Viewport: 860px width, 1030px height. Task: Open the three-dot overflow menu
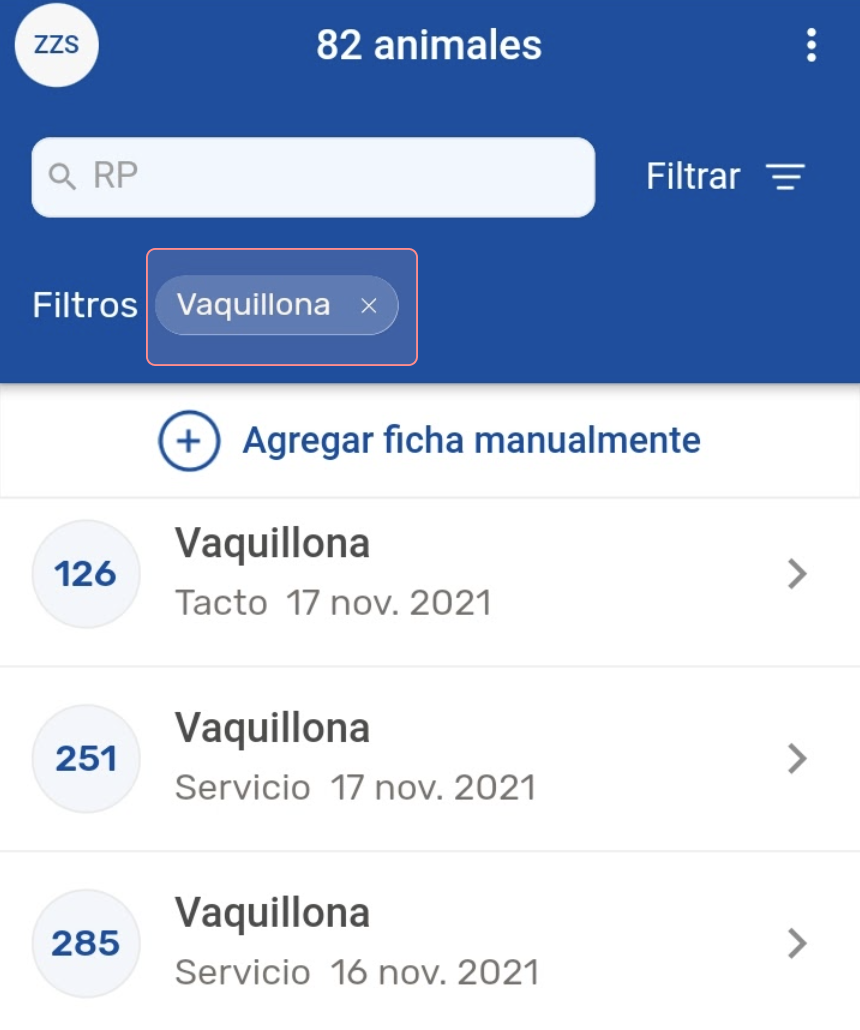point(811,45)
